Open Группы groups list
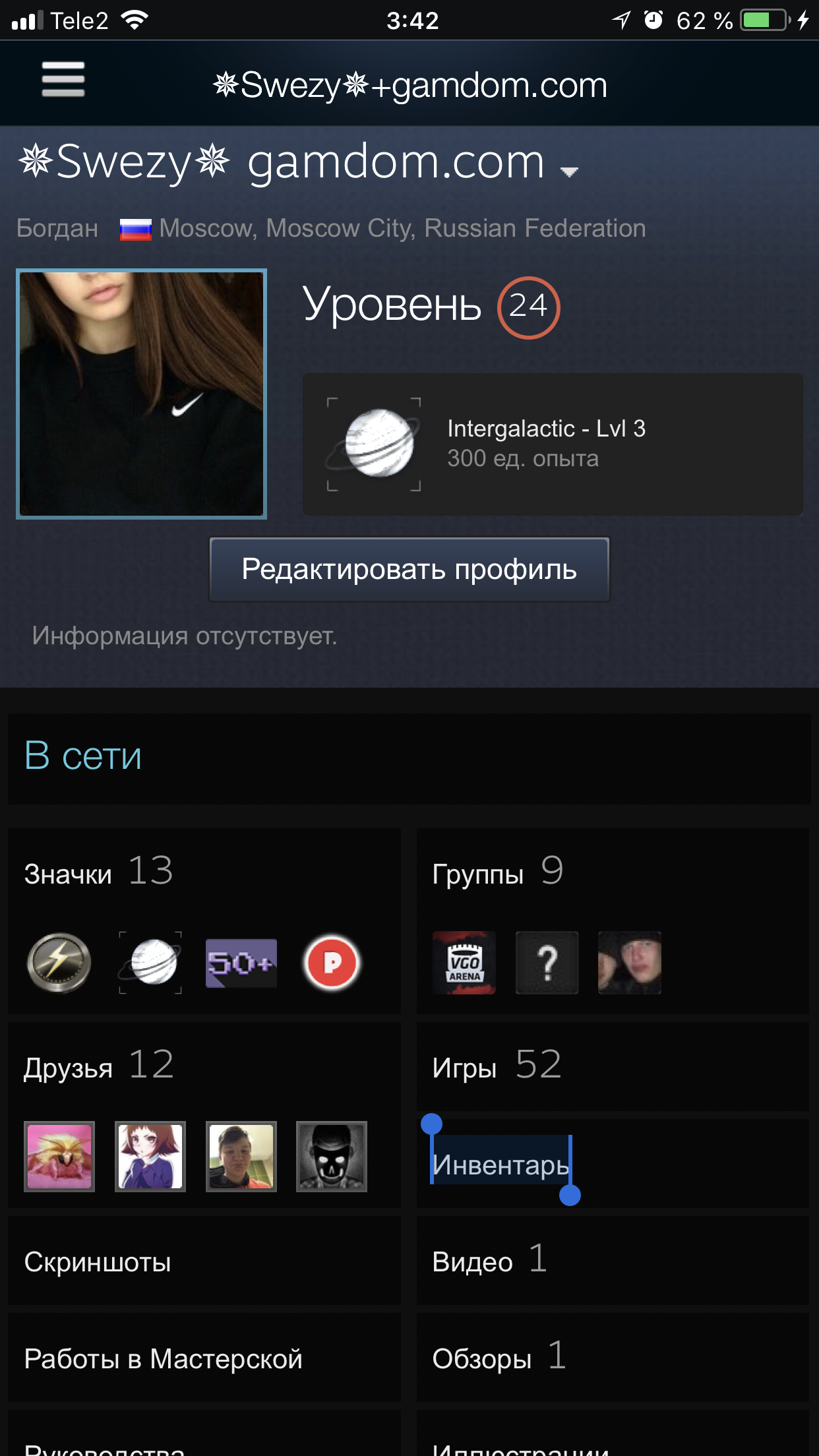The image size is (819, 1456). [x=499, y=871]
